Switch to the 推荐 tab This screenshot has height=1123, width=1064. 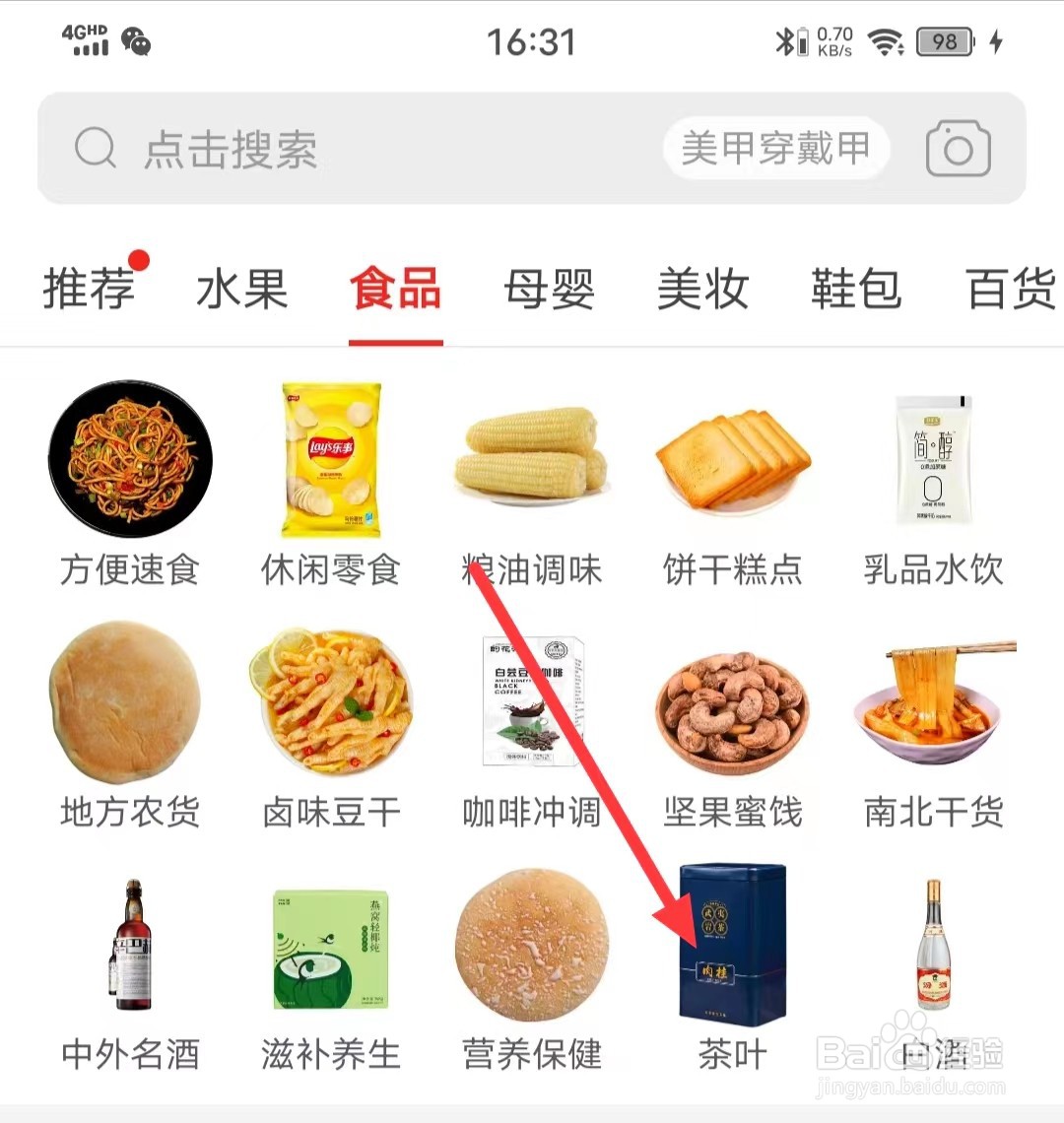[x=89, y=291]
